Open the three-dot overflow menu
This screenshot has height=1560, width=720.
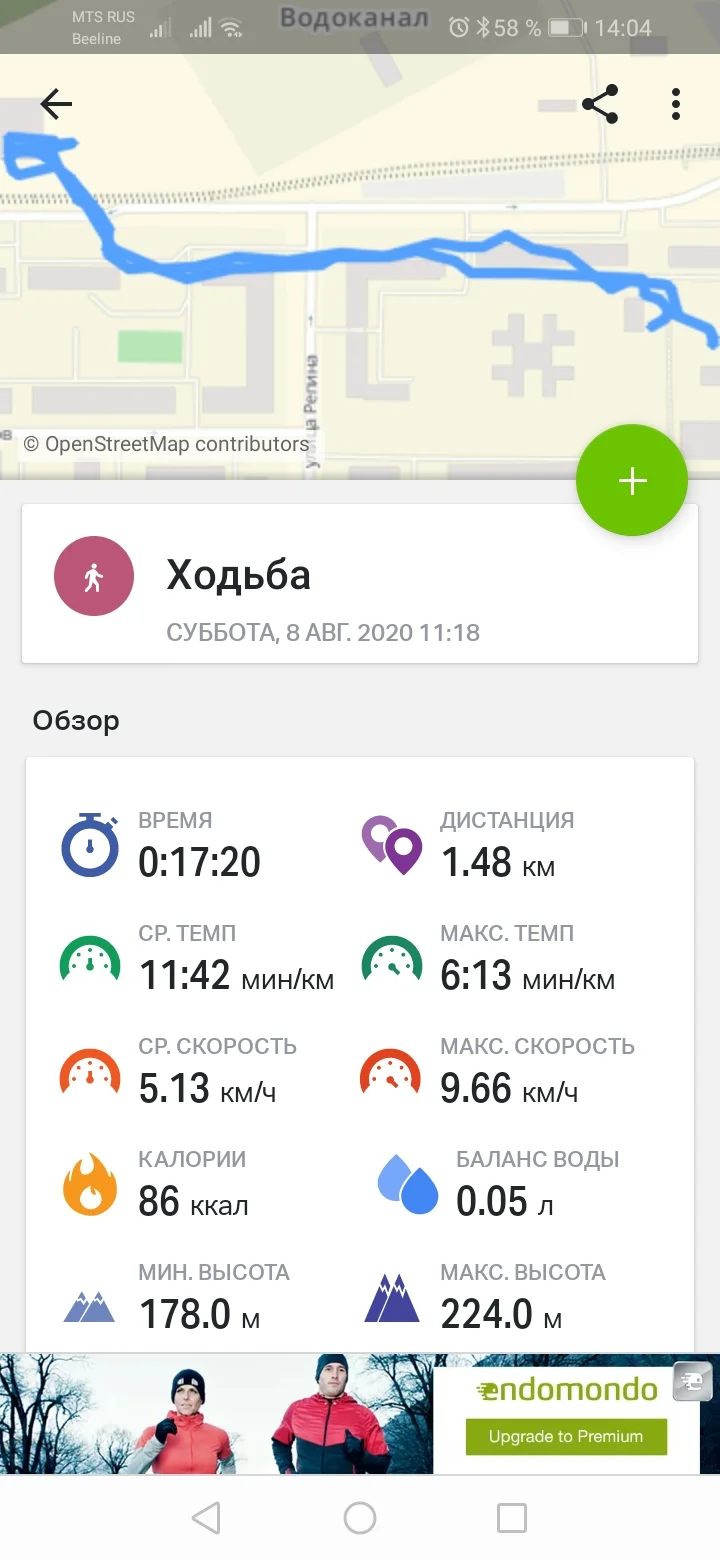pyautogui.click(x=677, y=104)
